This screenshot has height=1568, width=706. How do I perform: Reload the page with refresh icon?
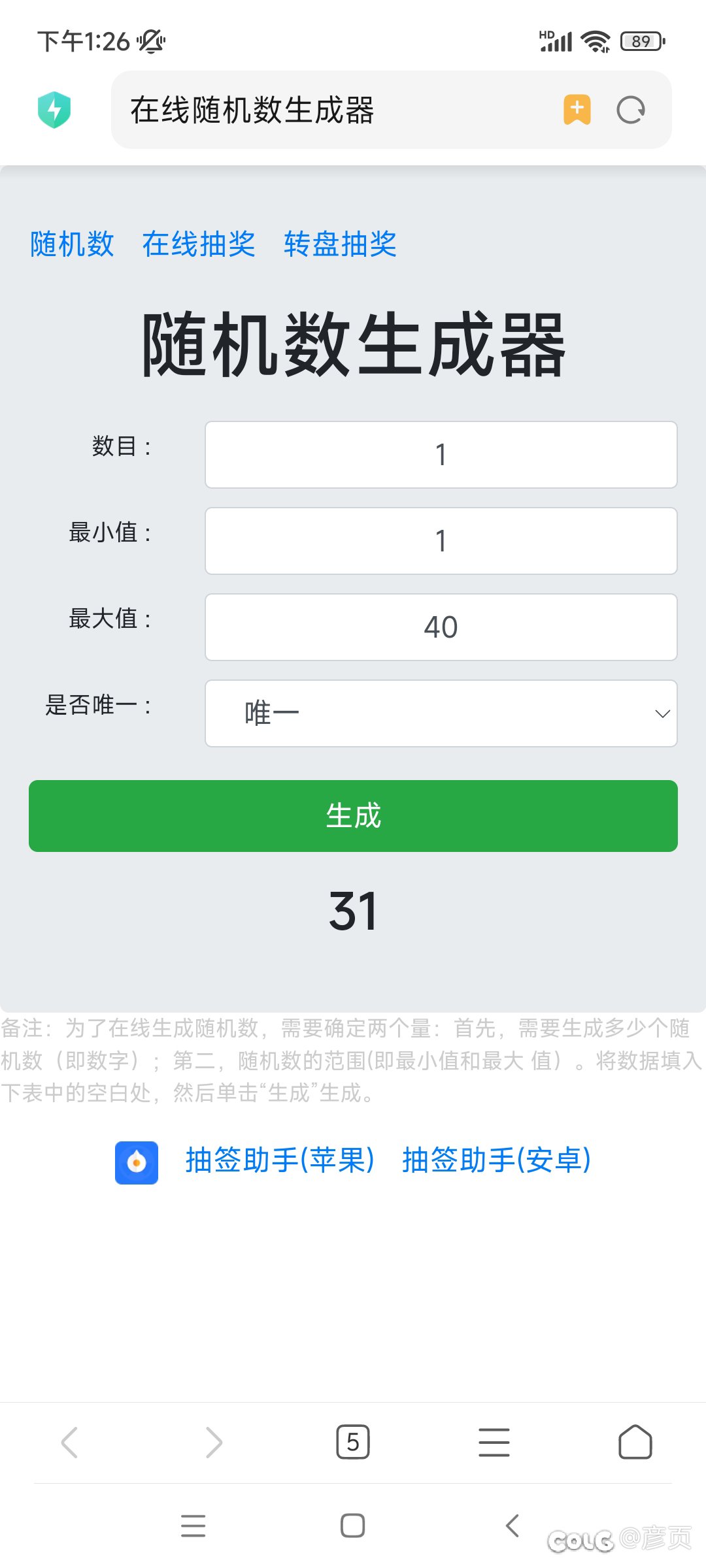click(x=631, y=110)
